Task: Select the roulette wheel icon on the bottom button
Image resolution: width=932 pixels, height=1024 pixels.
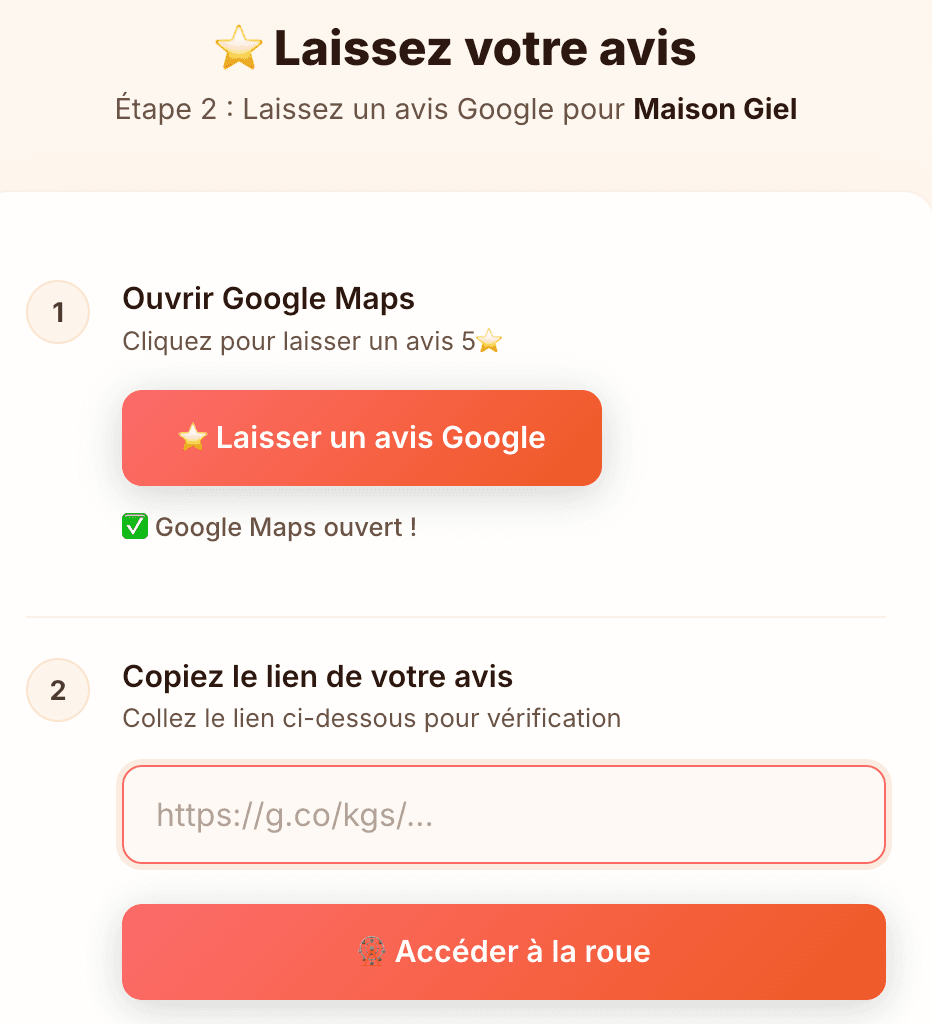Action: pyautogui.click(x=371, y=951)
